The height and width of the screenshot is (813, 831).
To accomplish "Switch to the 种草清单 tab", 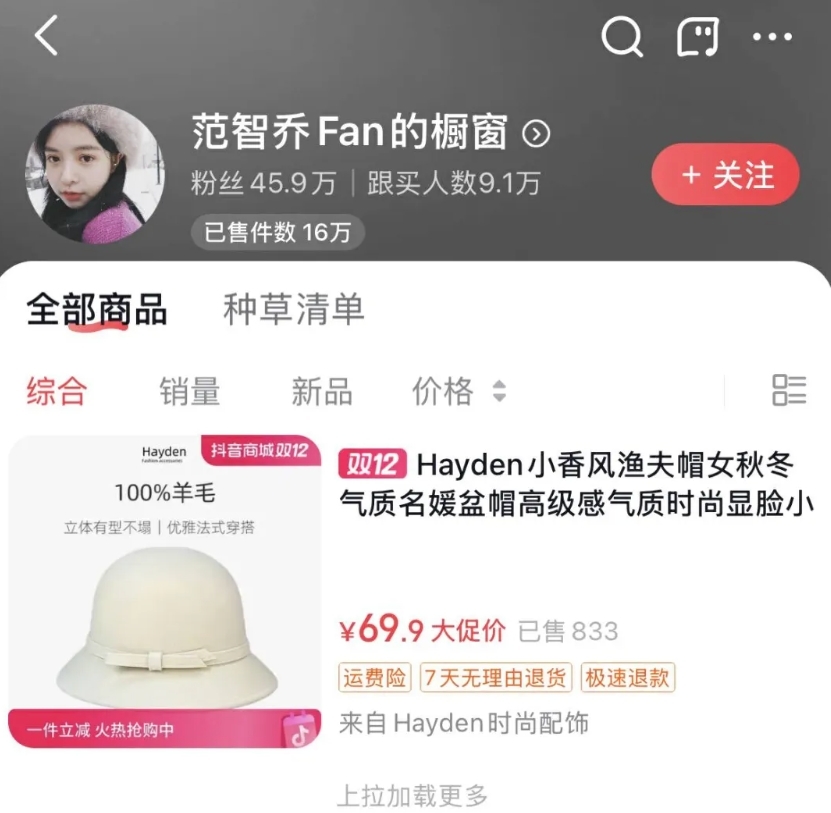I will (293, 310).
